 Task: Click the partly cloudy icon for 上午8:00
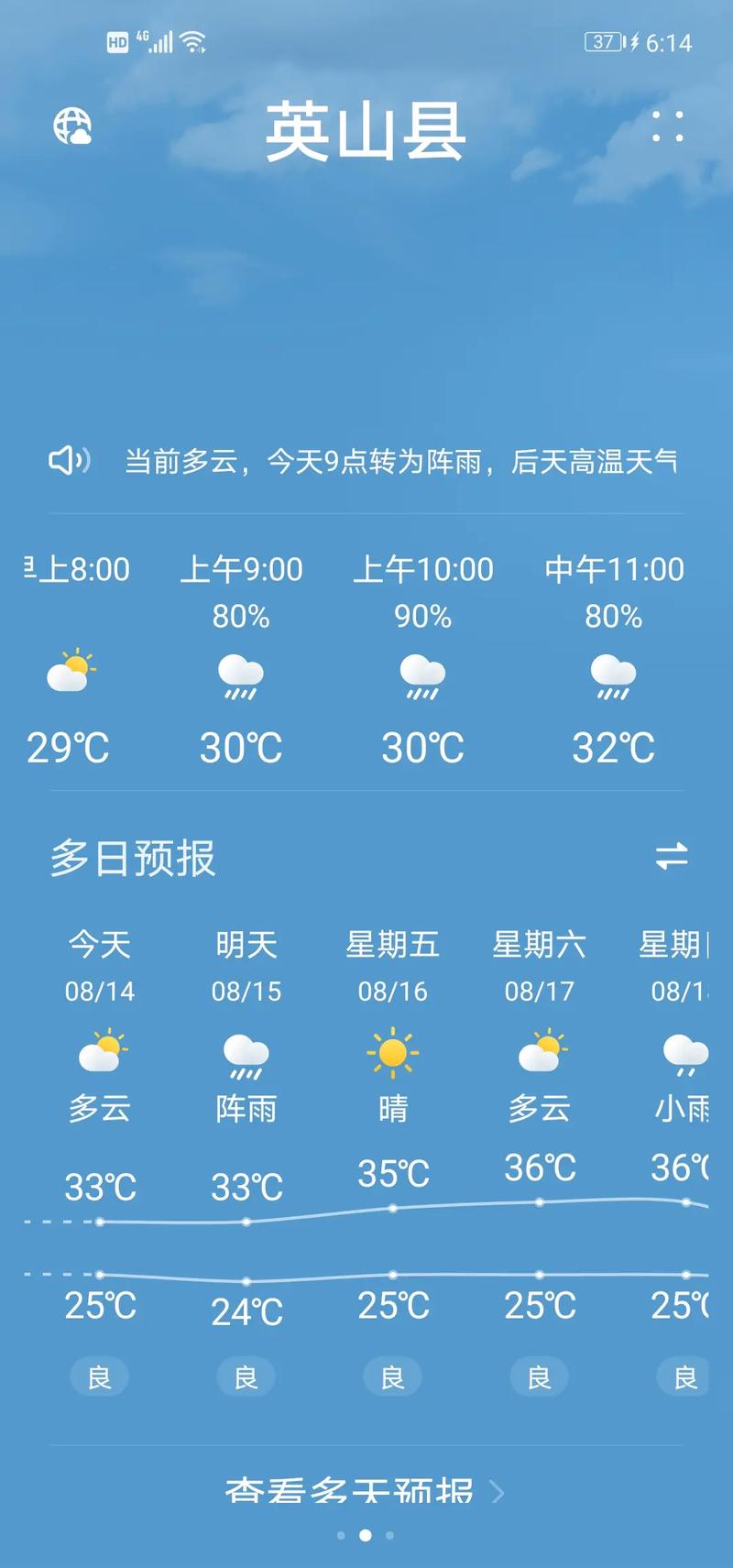coord(68,674)
